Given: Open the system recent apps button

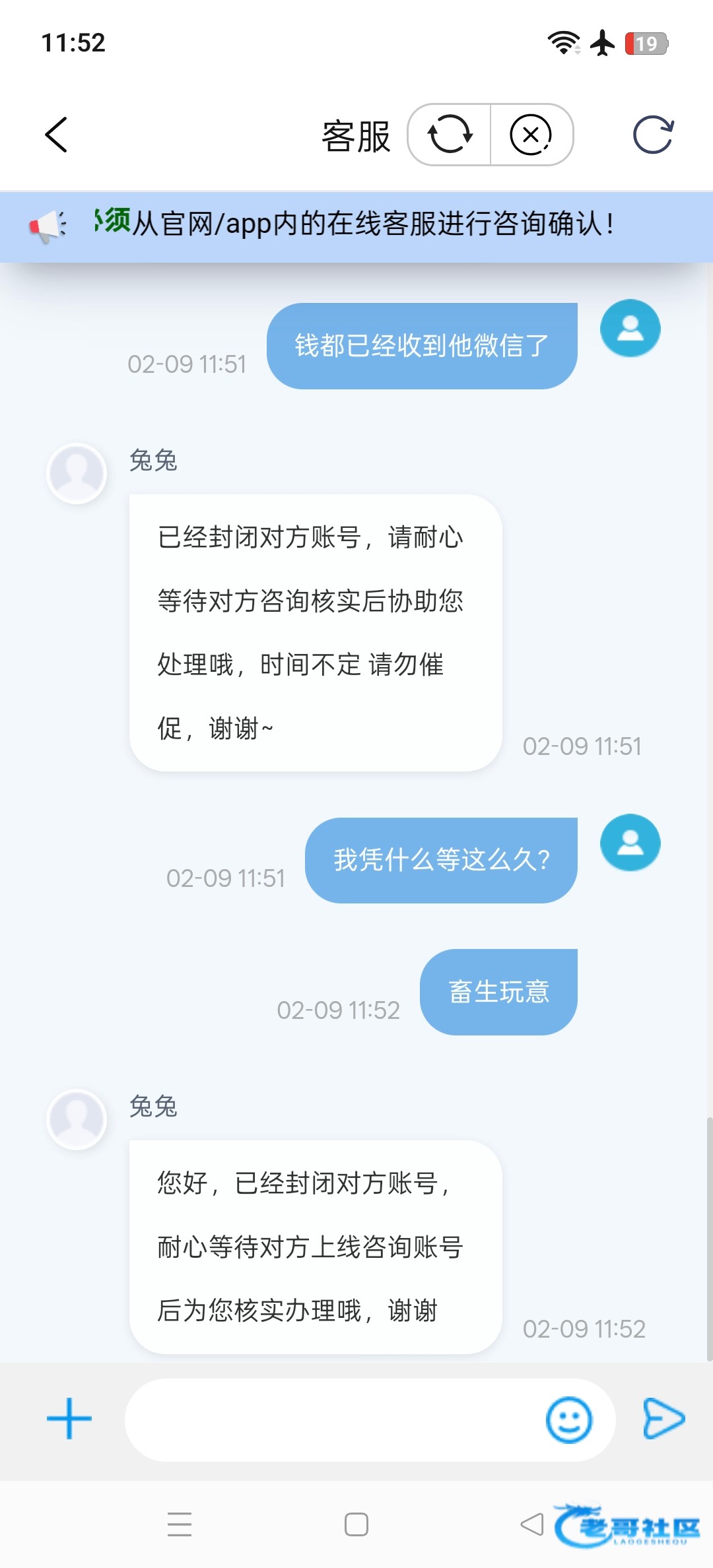Looking at the screenshot, I should click(x=179, y=1524).
